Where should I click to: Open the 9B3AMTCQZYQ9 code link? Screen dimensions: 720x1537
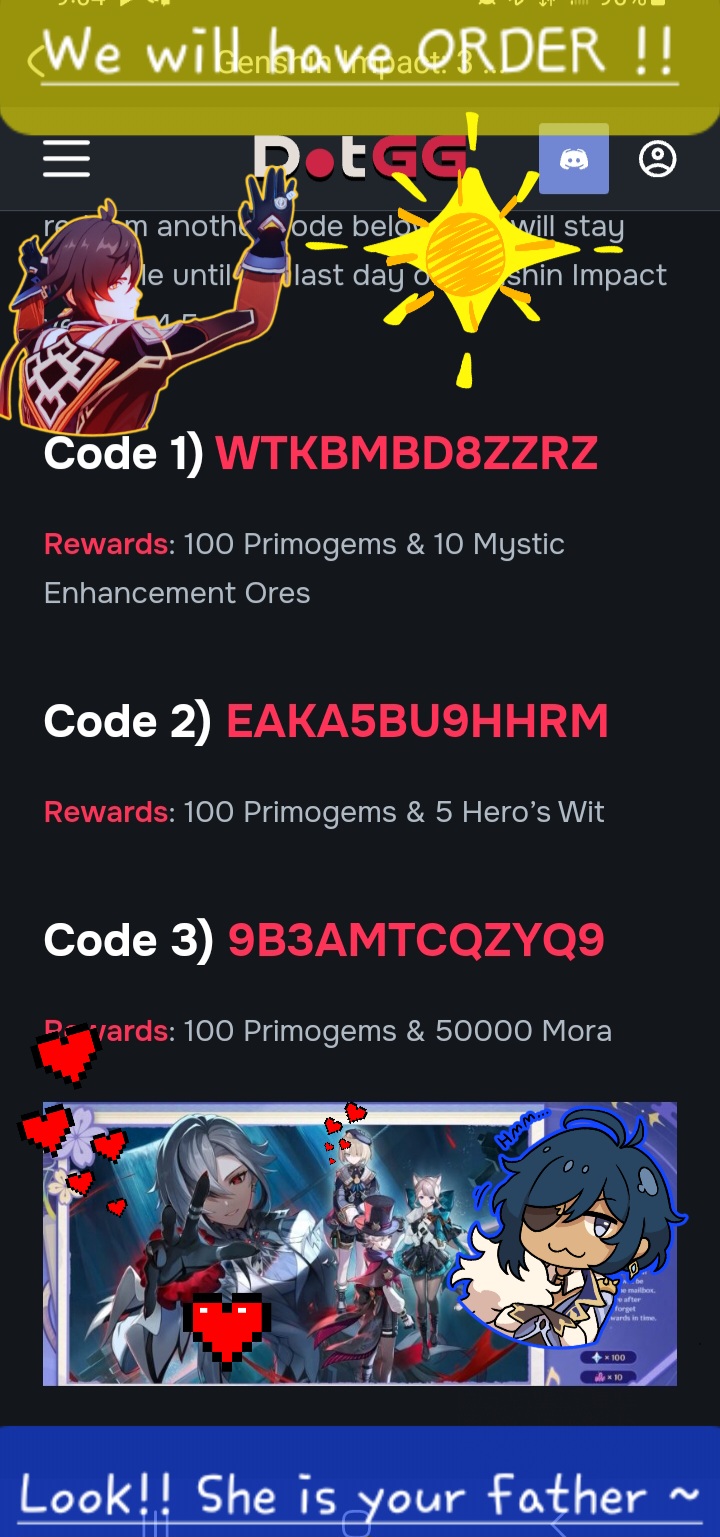point(416,939)
